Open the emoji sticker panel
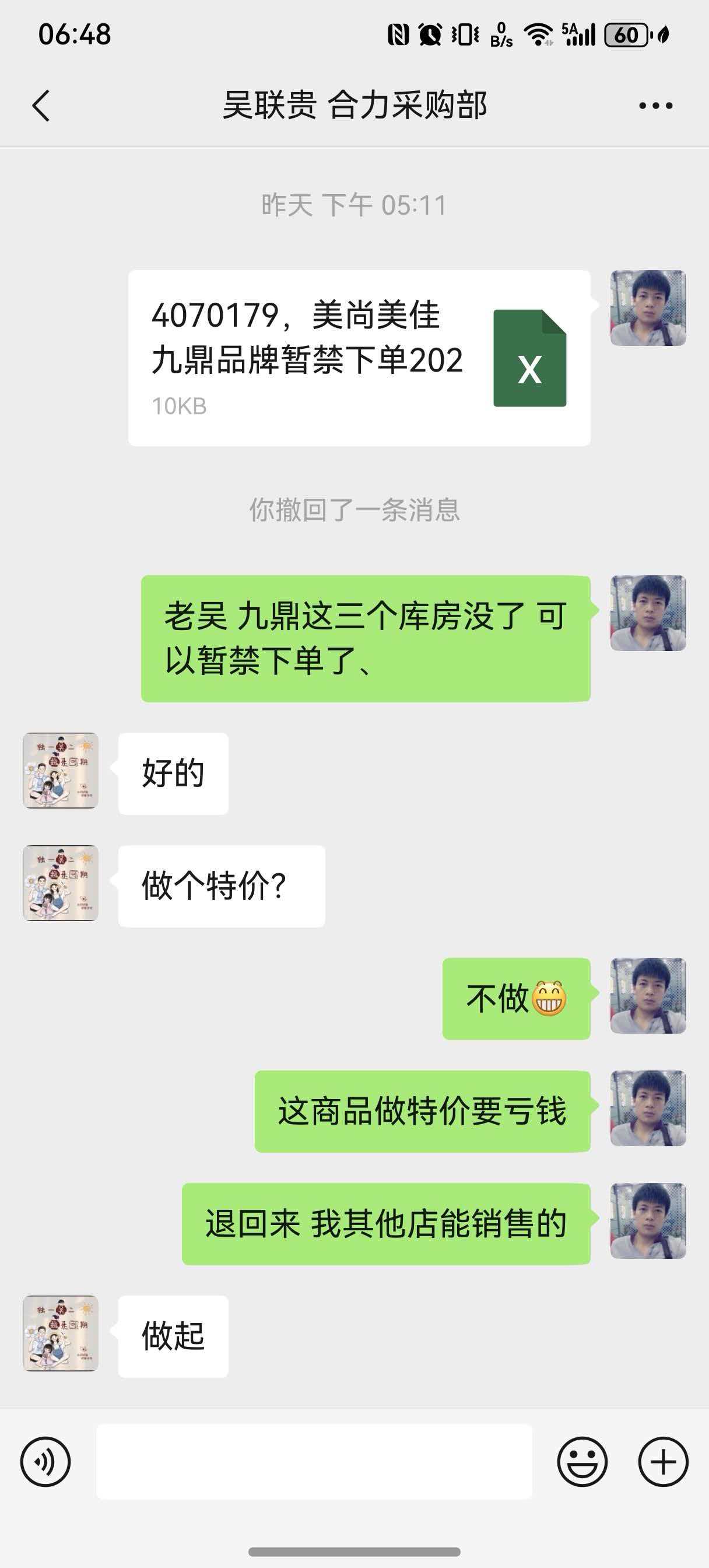 tap(582, 1462)
